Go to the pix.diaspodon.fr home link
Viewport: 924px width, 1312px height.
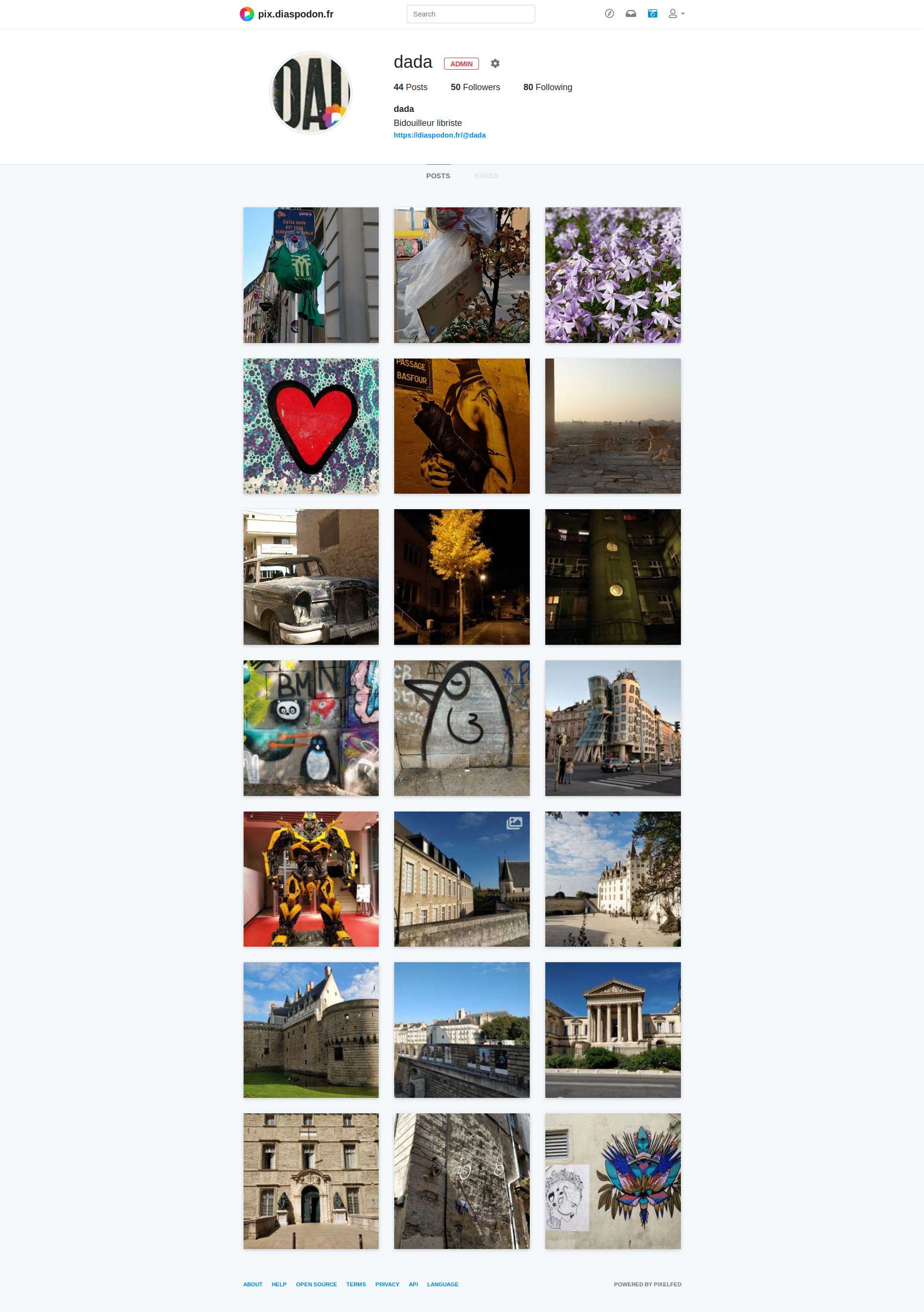(287, 14)
